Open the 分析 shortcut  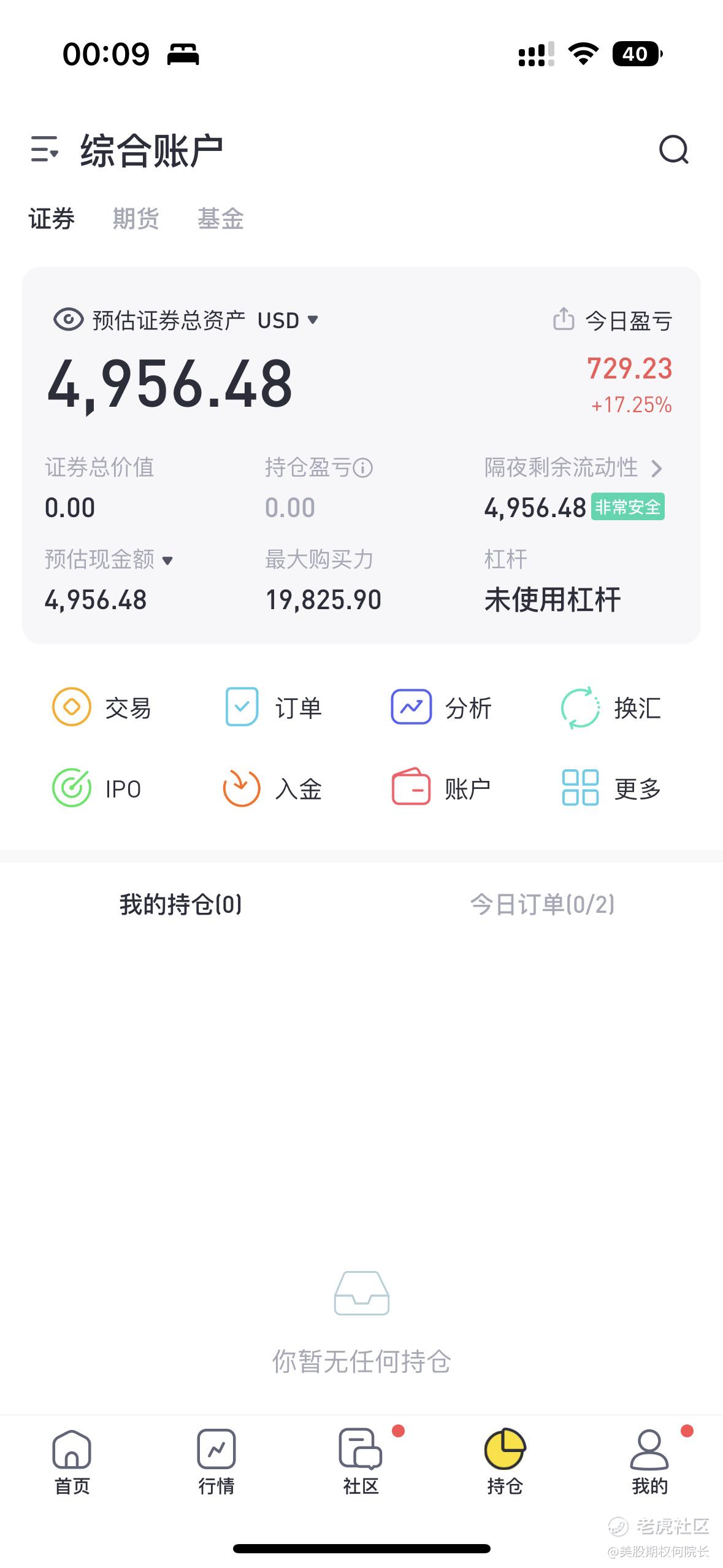pyautogui.click(x=442, y=707)
